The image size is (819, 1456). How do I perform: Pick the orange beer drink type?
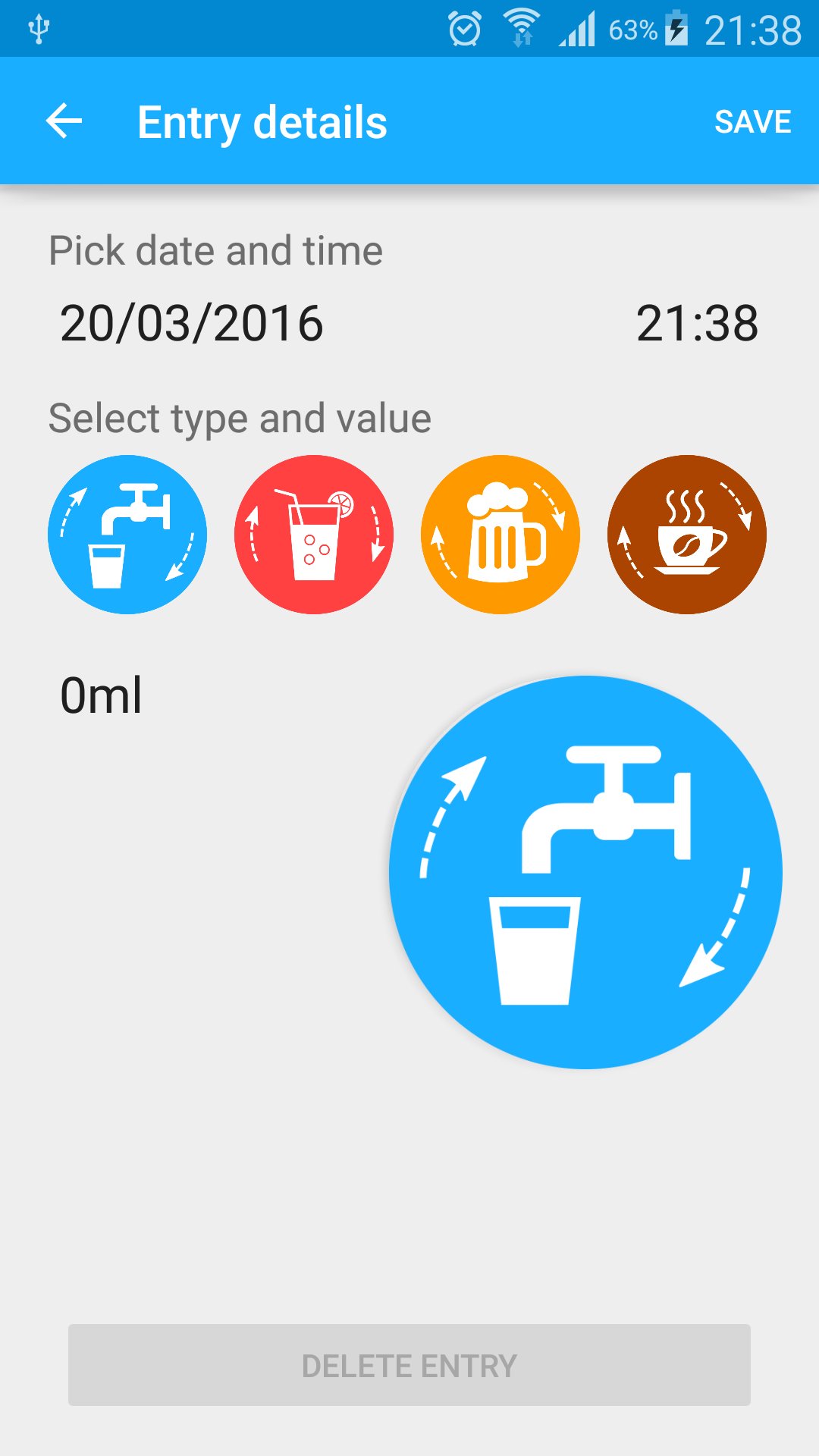[x=500, y=535]
